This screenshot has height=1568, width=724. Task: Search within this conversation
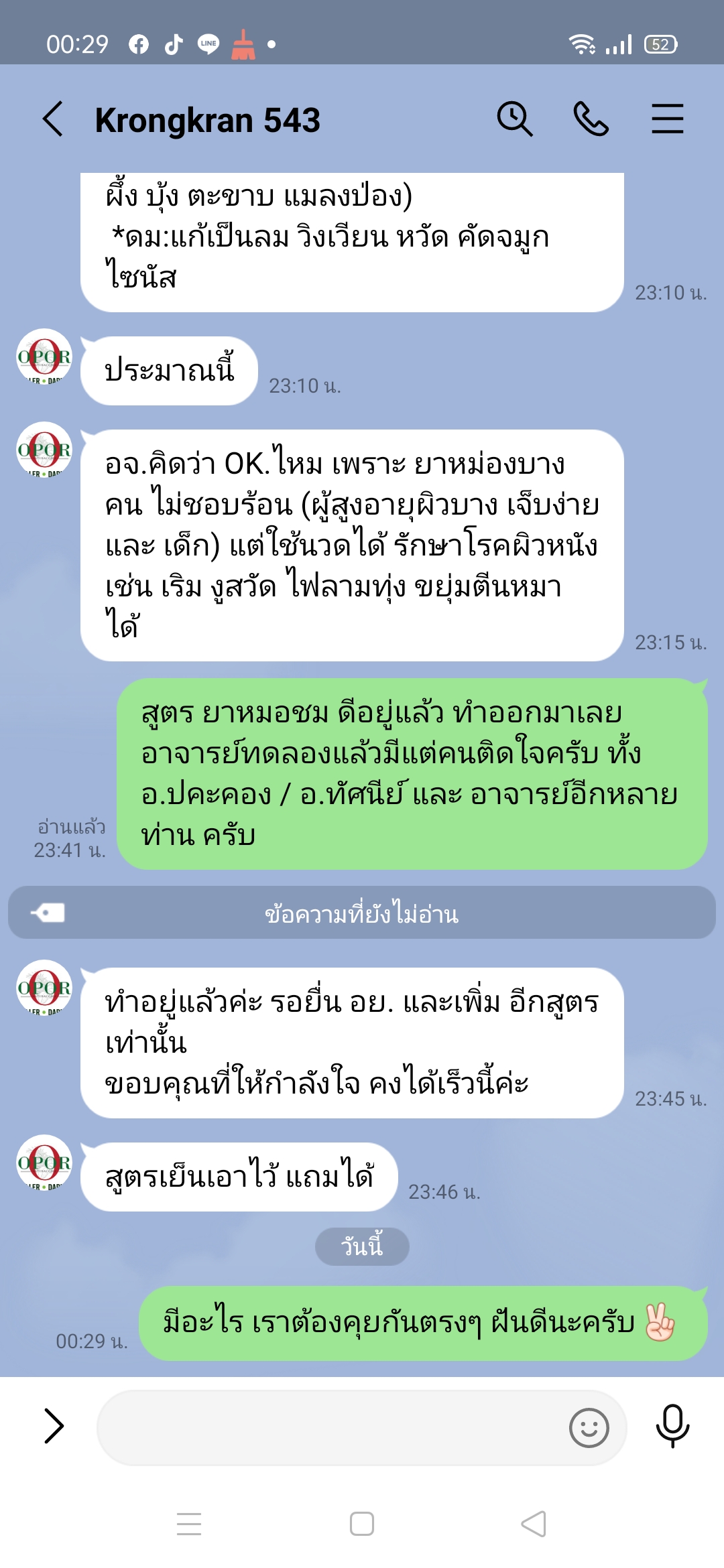(514, 119)
